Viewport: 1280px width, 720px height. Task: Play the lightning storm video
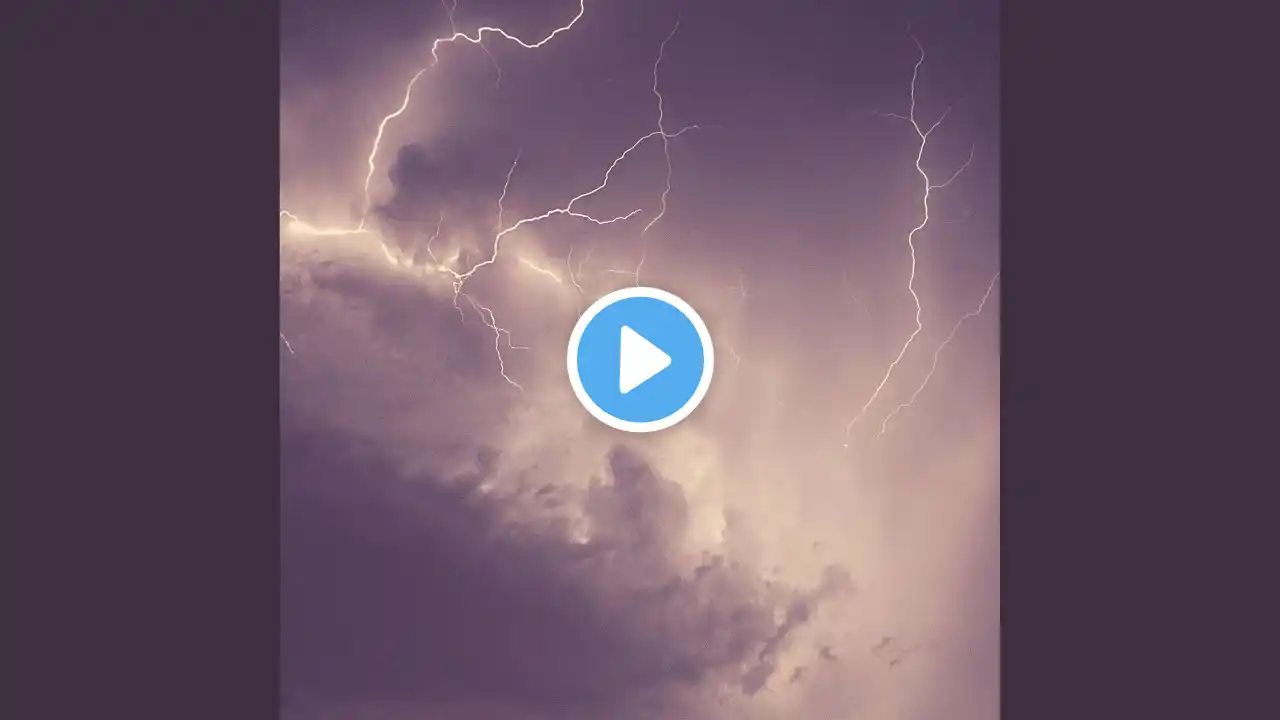640,359
